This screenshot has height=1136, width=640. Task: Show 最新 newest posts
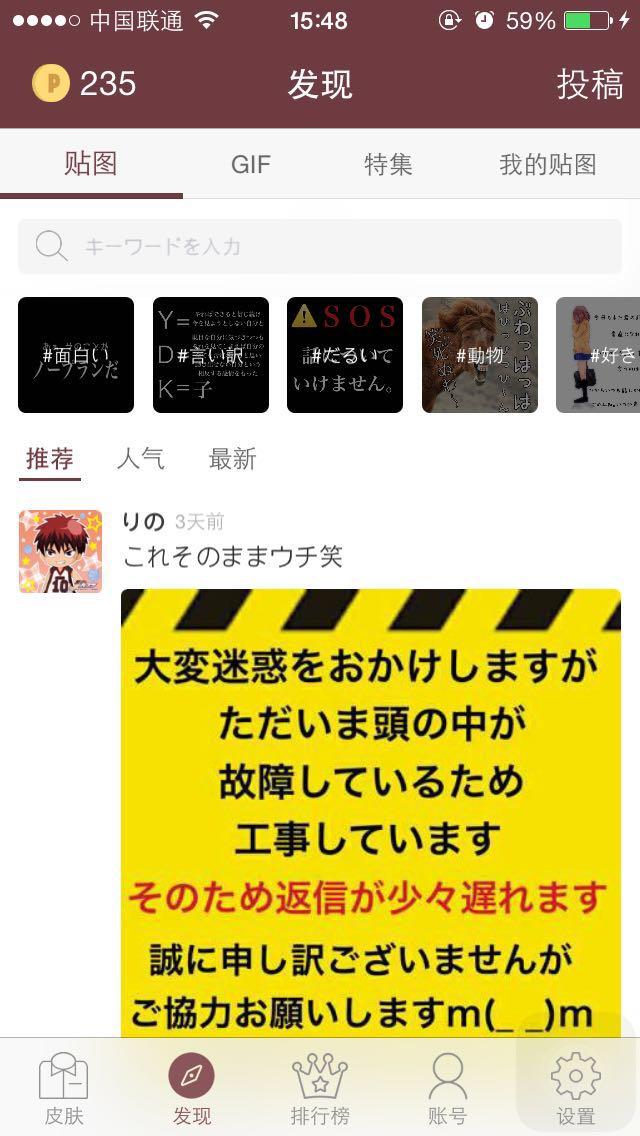click(232, 459)
